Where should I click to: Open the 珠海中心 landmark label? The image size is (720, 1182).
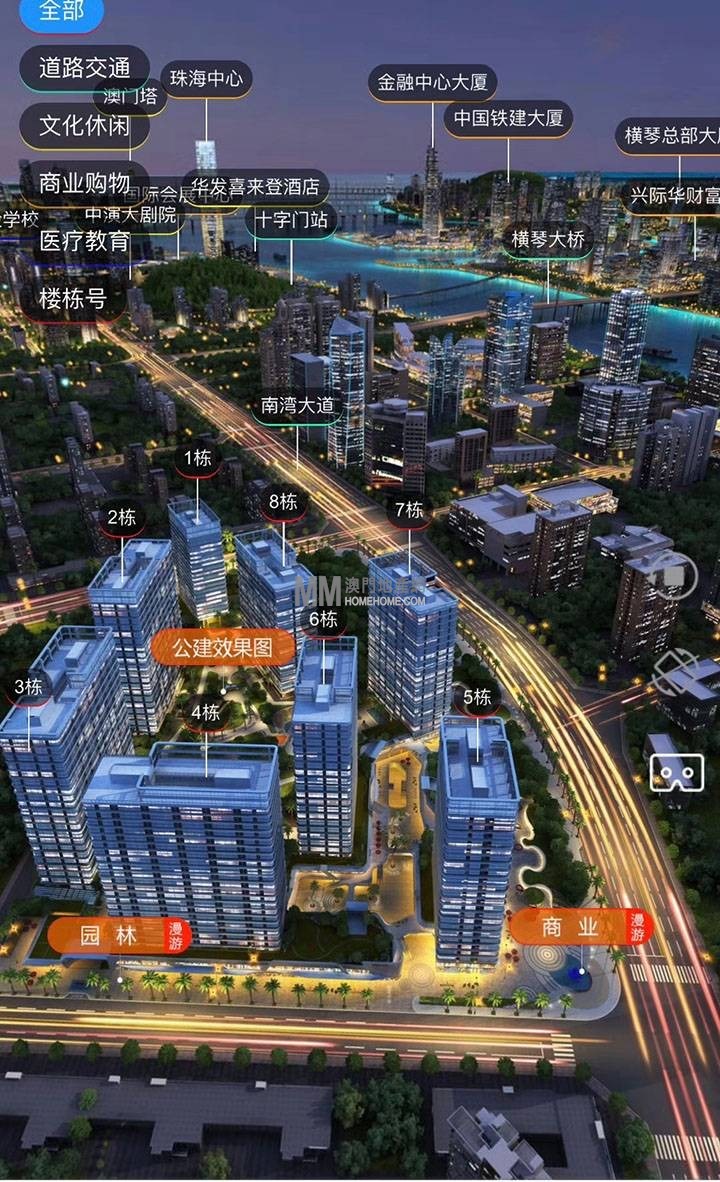point(206,79)
